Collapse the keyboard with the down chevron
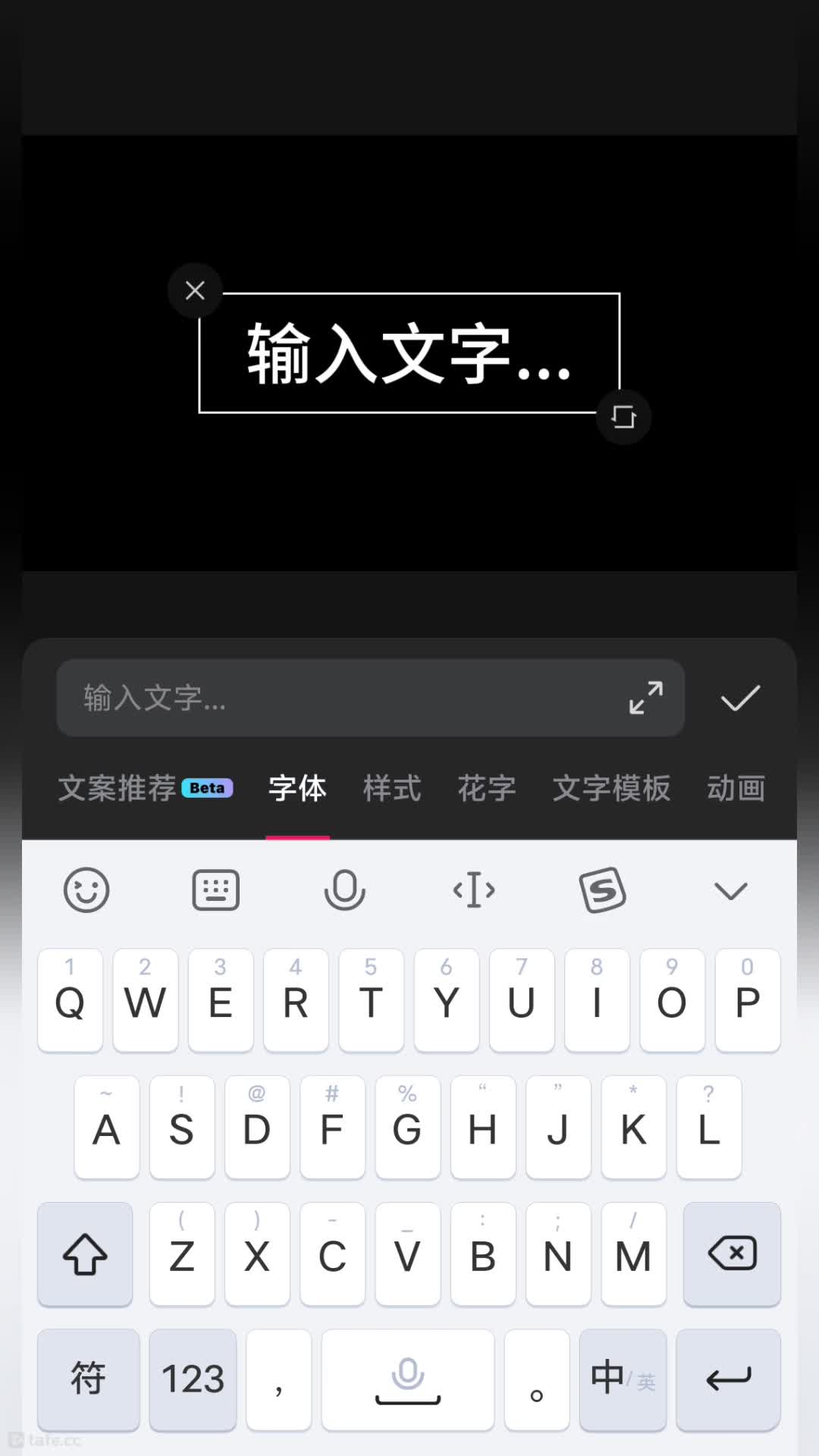 click(x=731, y=890)
